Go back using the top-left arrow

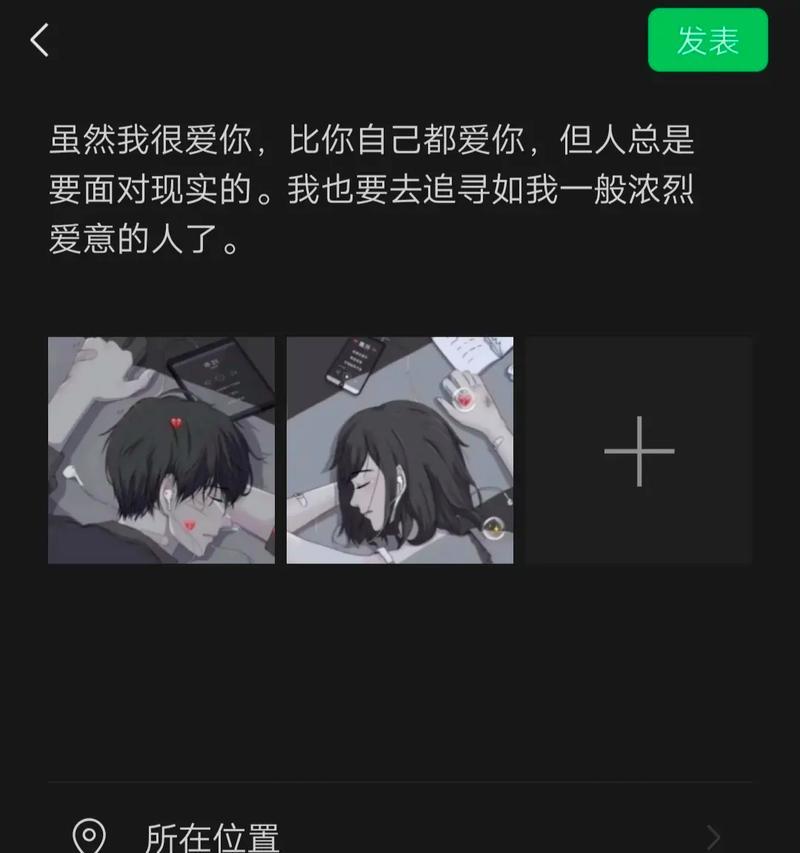40,41
